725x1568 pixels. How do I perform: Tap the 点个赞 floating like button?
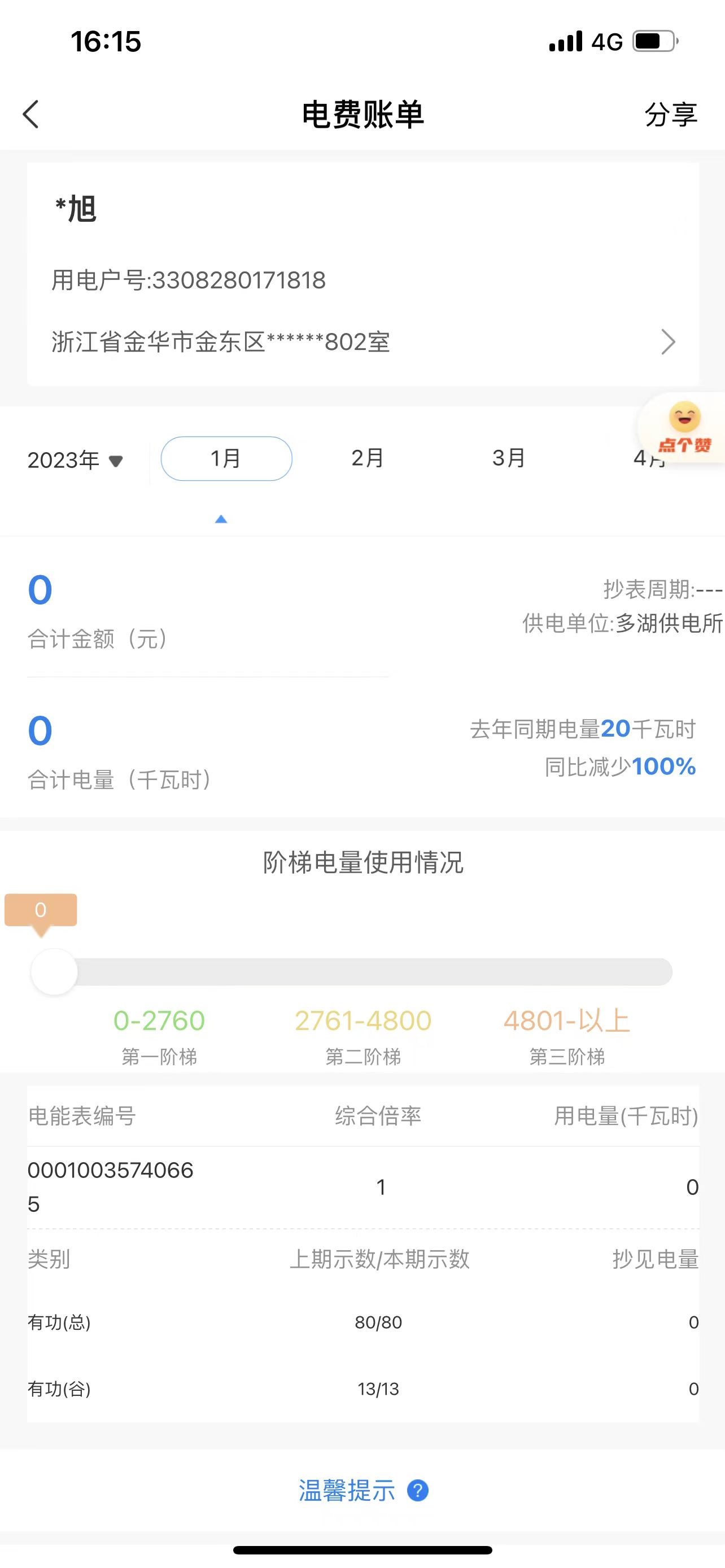[684, 428]
